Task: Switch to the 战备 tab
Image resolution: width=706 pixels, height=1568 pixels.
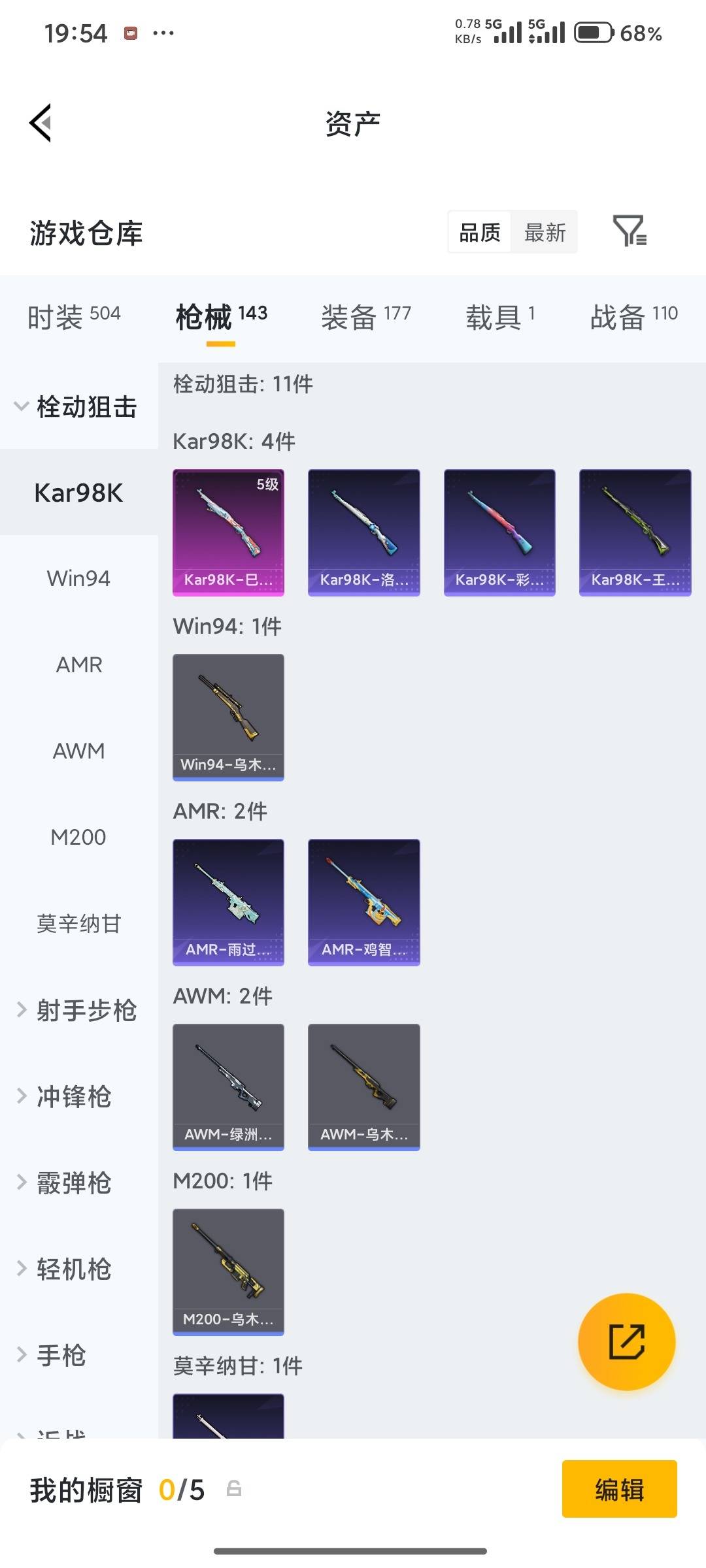Action: point(633,317)
